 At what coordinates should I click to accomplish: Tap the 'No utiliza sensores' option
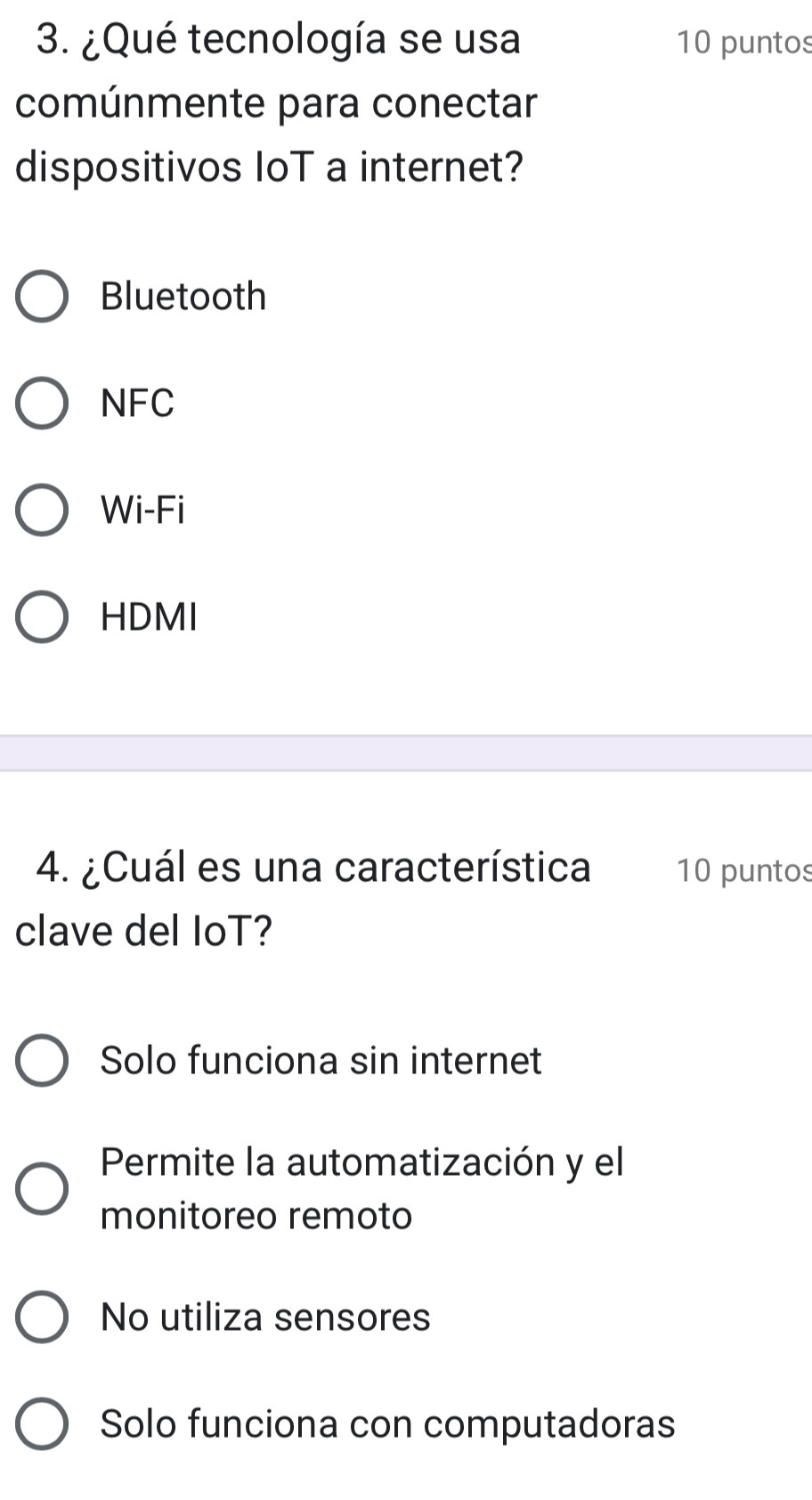click(x=42, y=1317)
